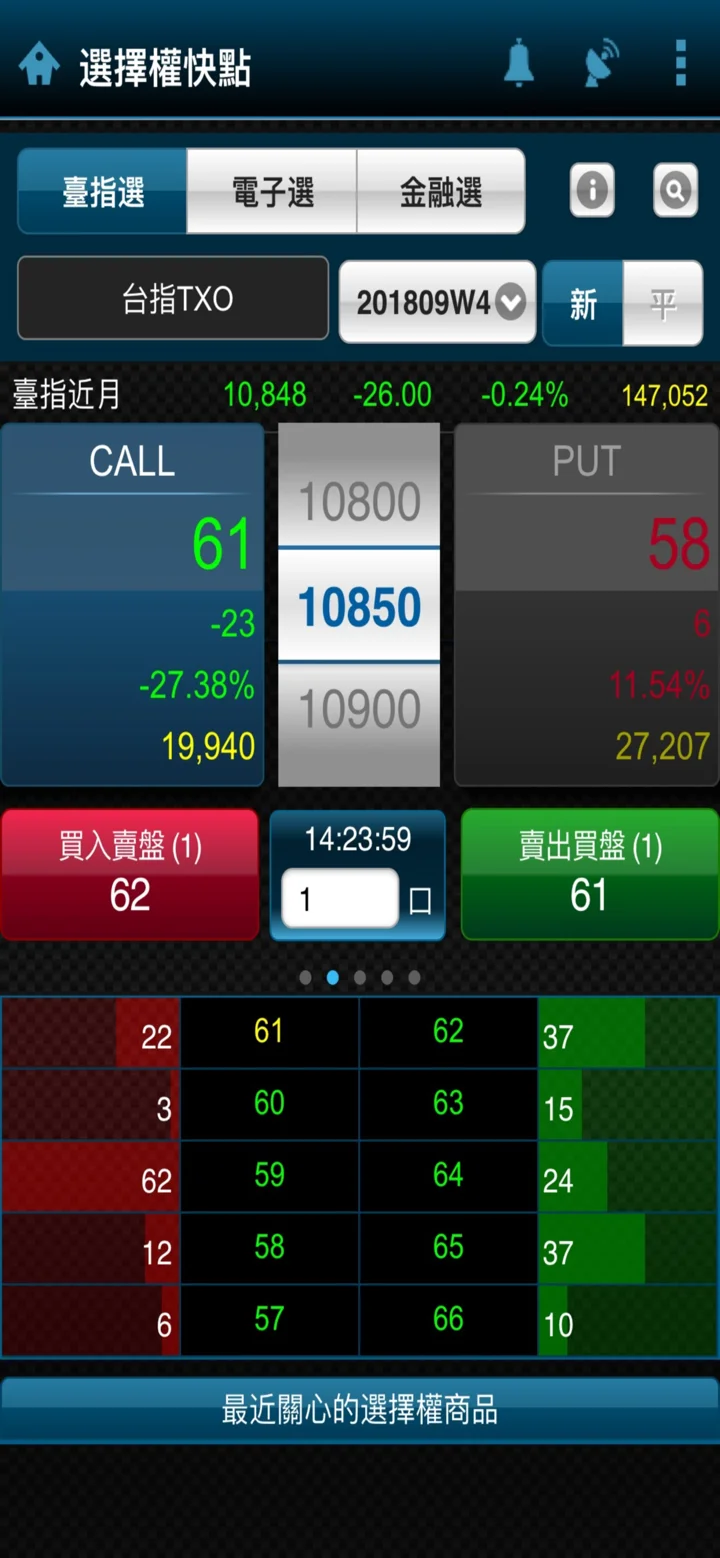The image size is (720, 1558).
Task: Pick the 10900 strike price
Action: coord(359,709)
